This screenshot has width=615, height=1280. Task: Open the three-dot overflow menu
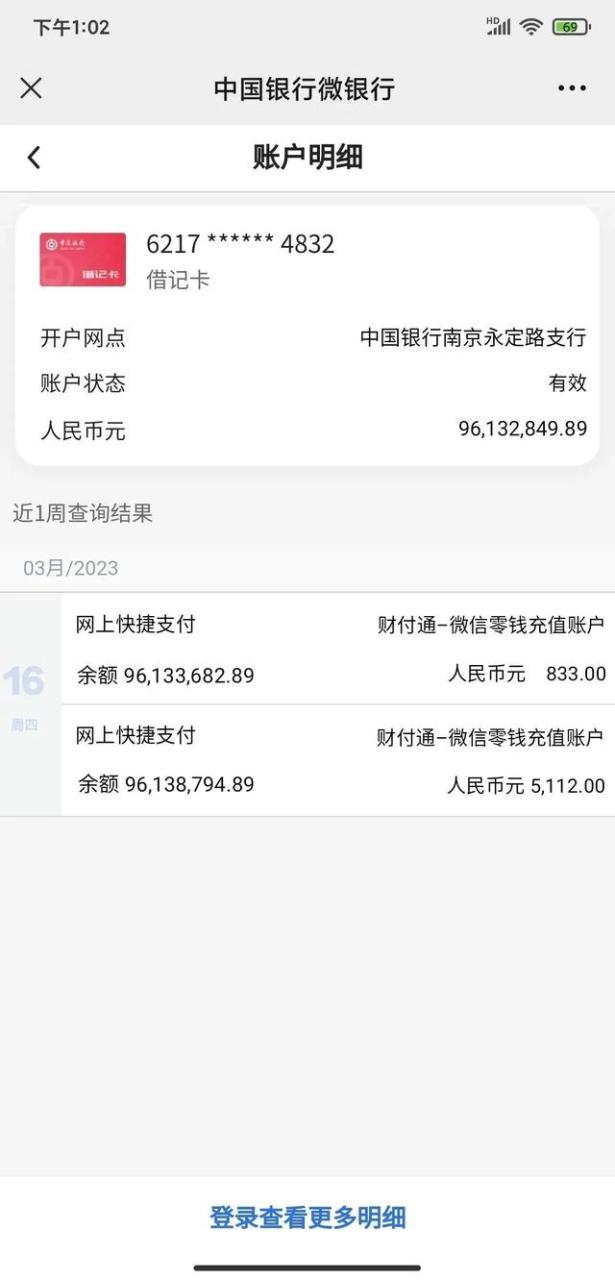click(572, 88)
